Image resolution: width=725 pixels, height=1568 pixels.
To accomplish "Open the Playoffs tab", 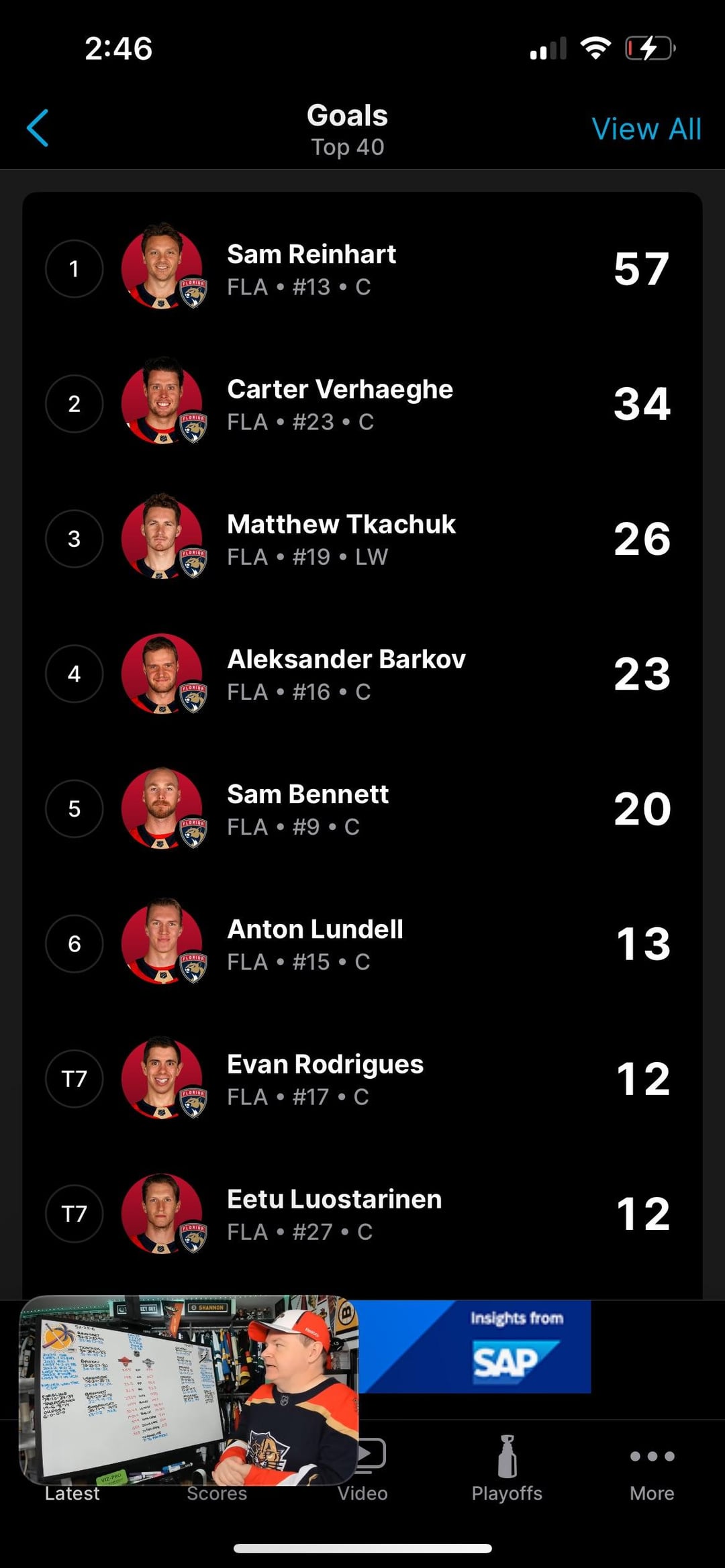I will 507,1469.
